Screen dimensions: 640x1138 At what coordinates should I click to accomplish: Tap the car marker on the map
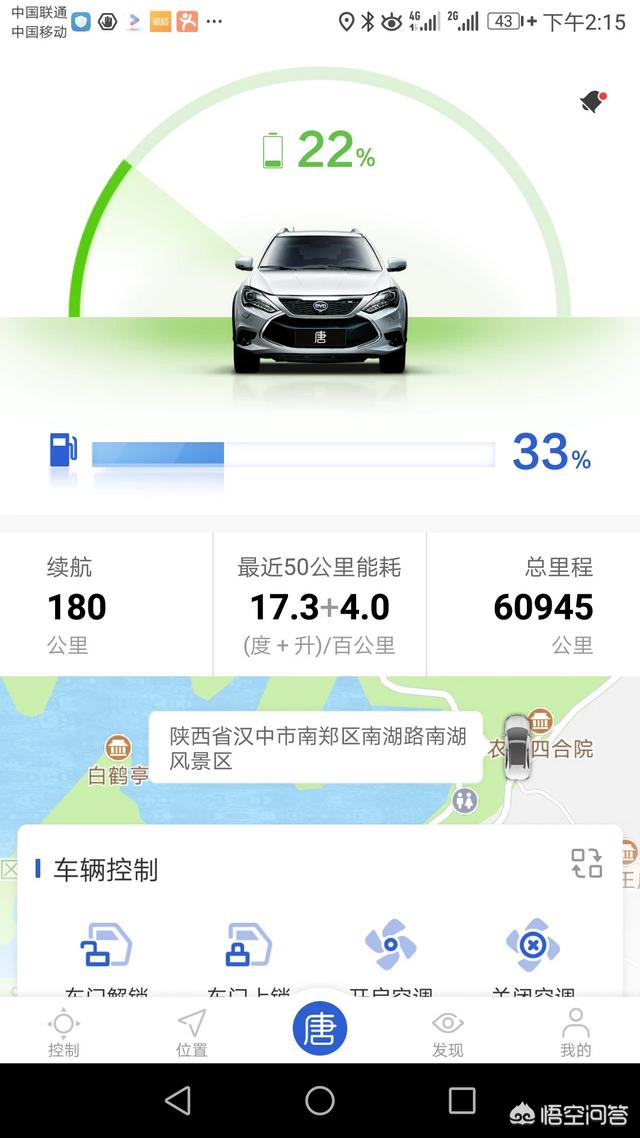pyautogui.click(x=517, y=748)
